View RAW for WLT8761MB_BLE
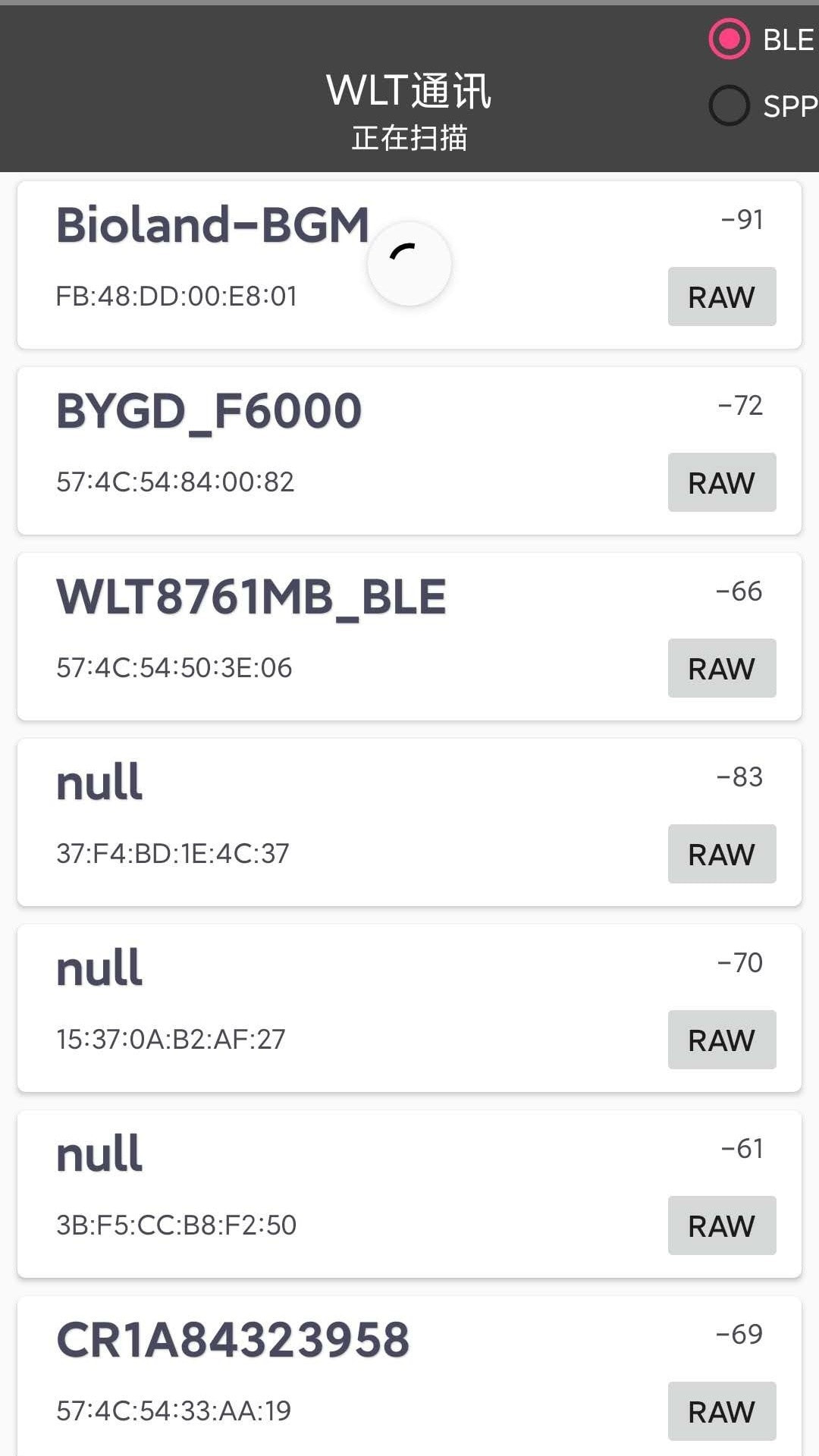This screenshot has width=819, height=1456. coord(722,668)
